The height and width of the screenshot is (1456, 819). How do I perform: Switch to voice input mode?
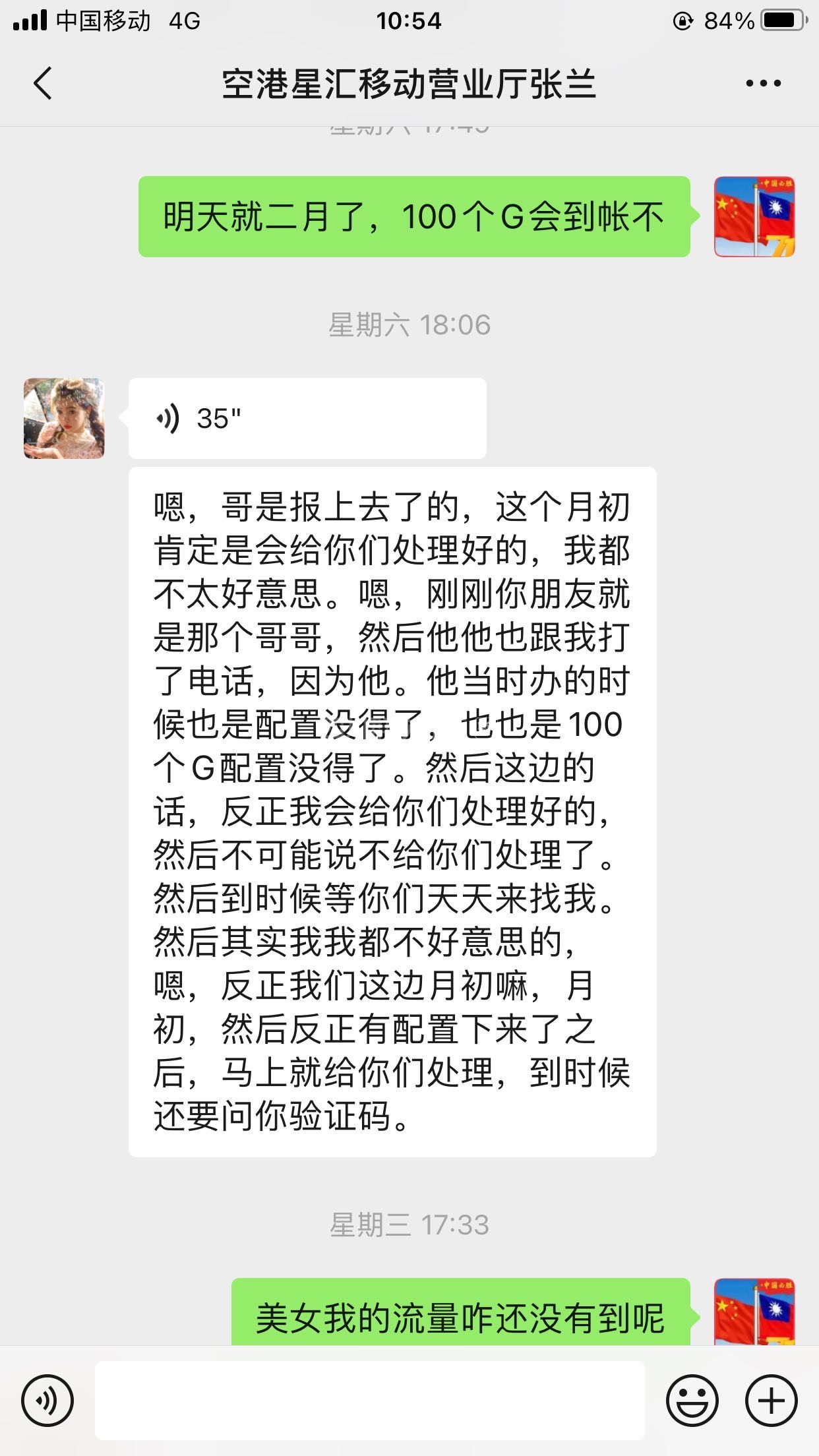click(47, 1401)
